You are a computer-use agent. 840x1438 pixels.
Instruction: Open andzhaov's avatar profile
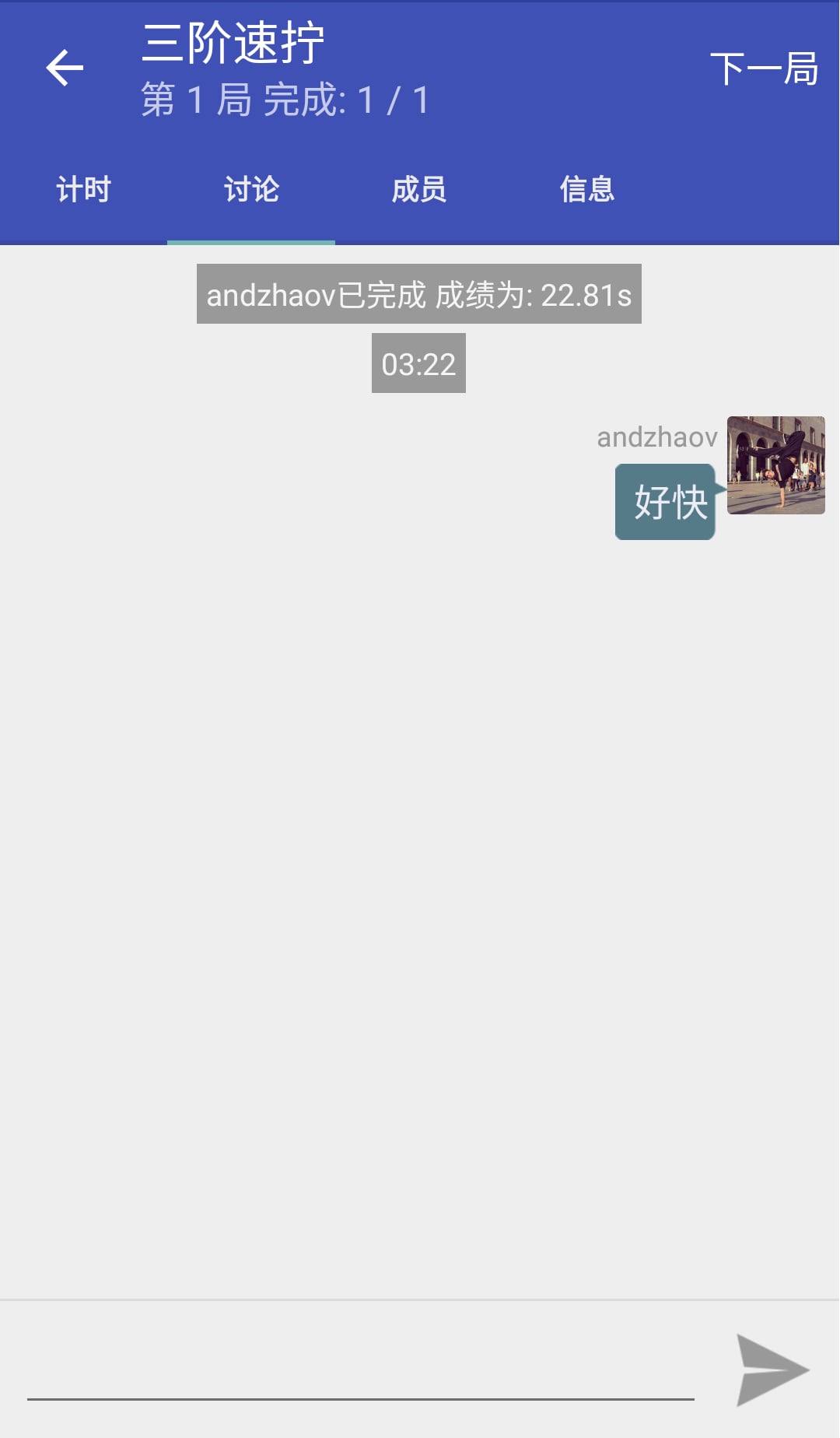tap(776, 465)
